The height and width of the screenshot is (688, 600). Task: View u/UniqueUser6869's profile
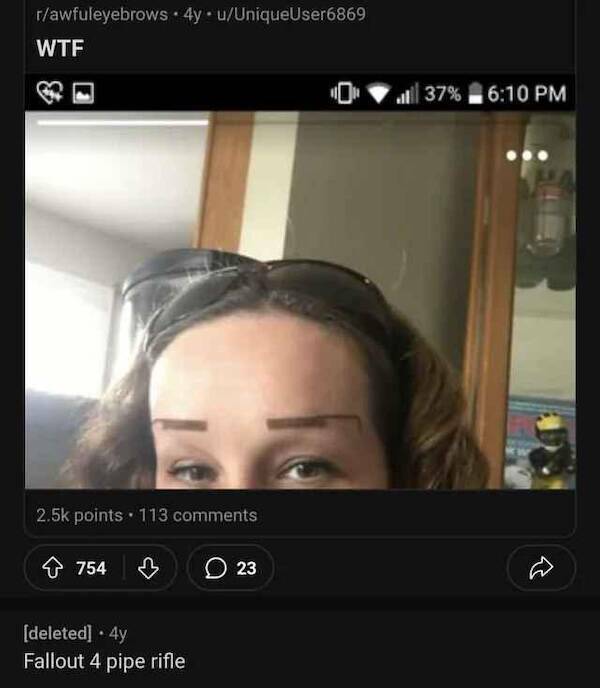tap(288, 14)
